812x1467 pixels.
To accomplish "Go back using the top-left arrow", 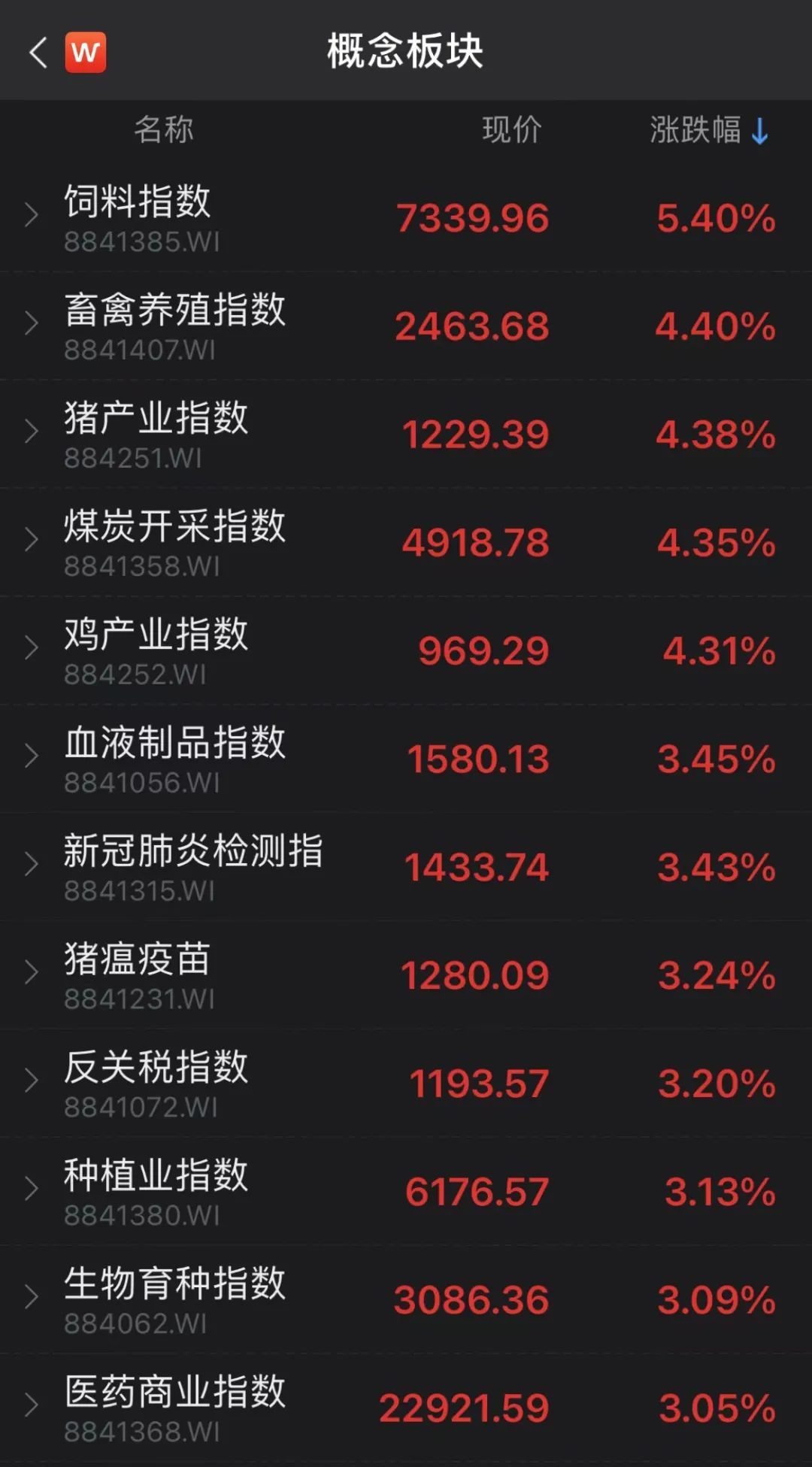I will click(x=38, y=53).
